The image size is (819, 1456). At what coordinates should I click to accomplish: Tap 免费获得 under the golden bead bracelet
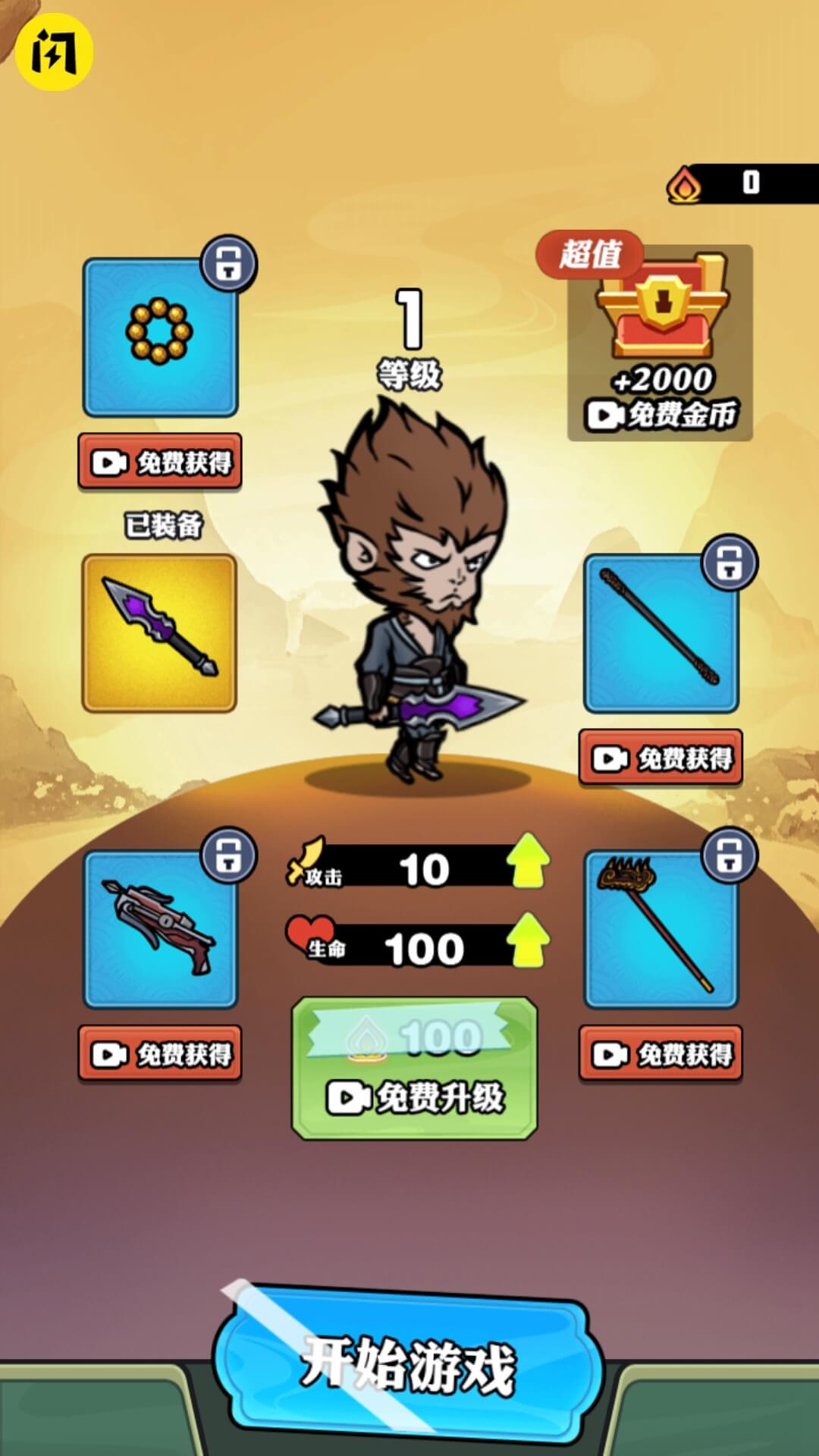pos(160,462)
